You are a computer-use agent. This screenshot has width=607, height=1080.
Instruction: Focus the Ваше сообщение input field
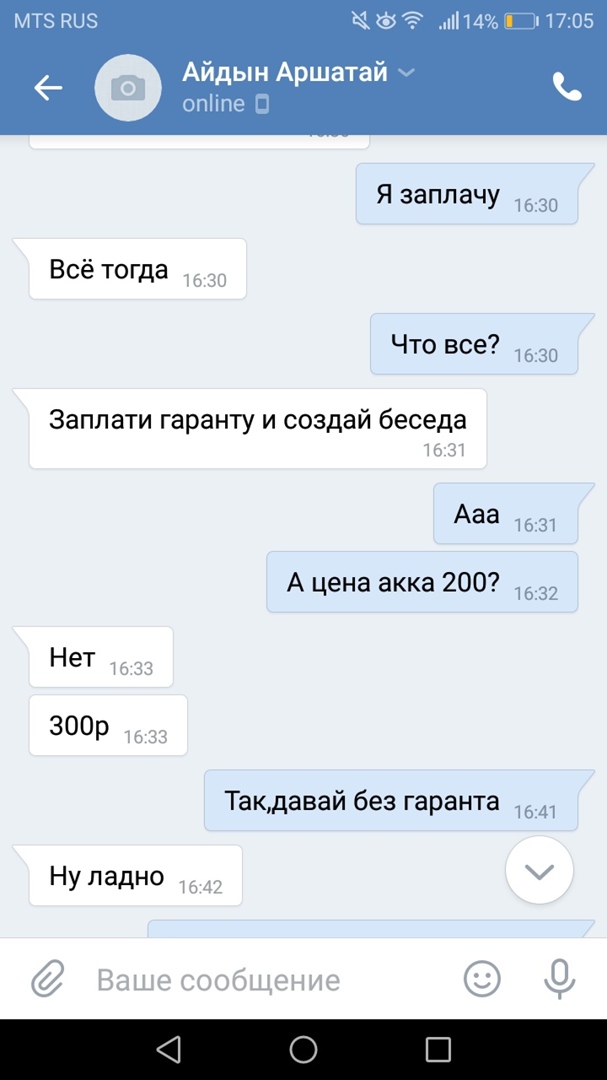click(x=260, y=980)
